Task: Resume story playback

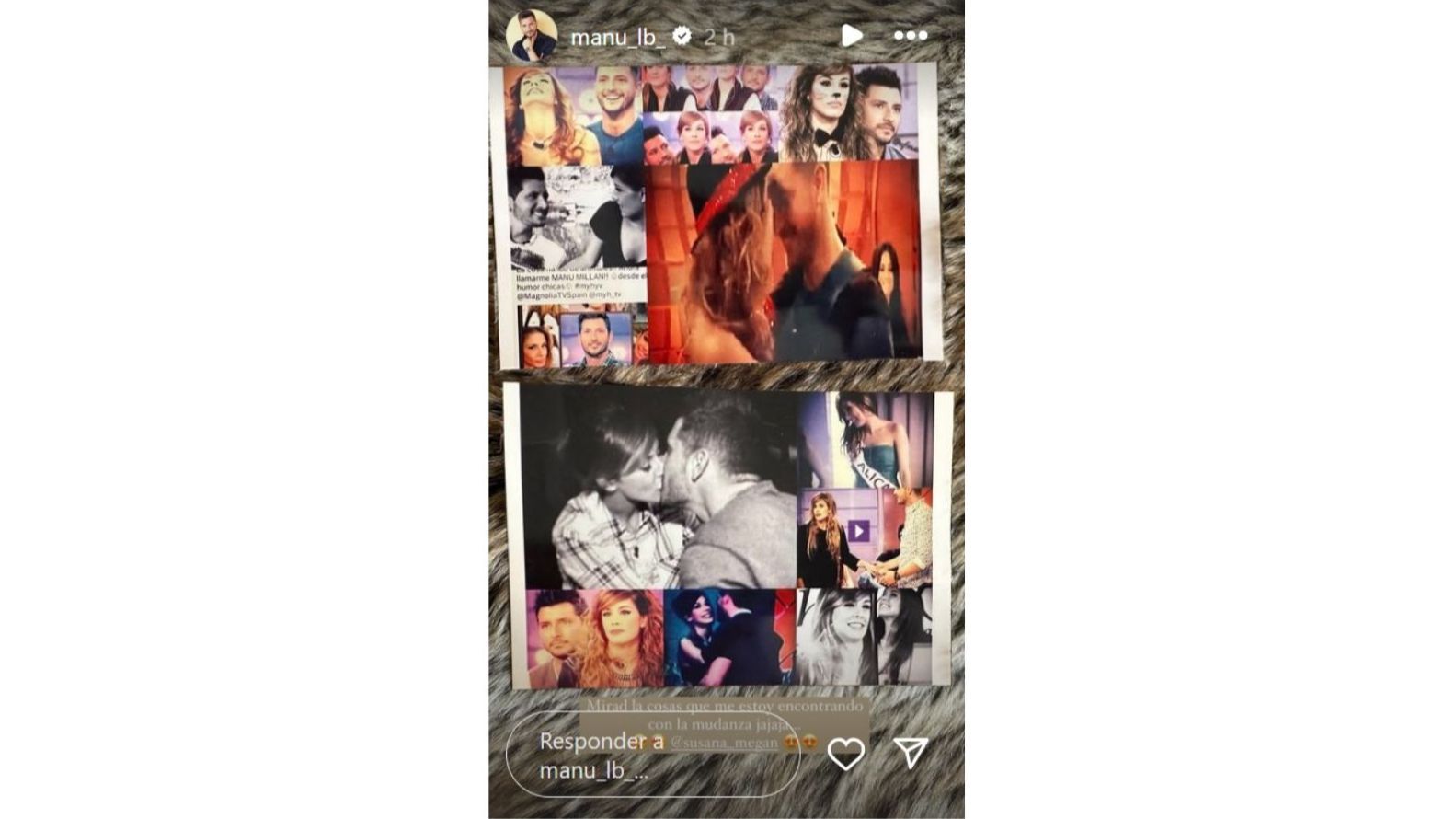Action: (x=852, y=36)
